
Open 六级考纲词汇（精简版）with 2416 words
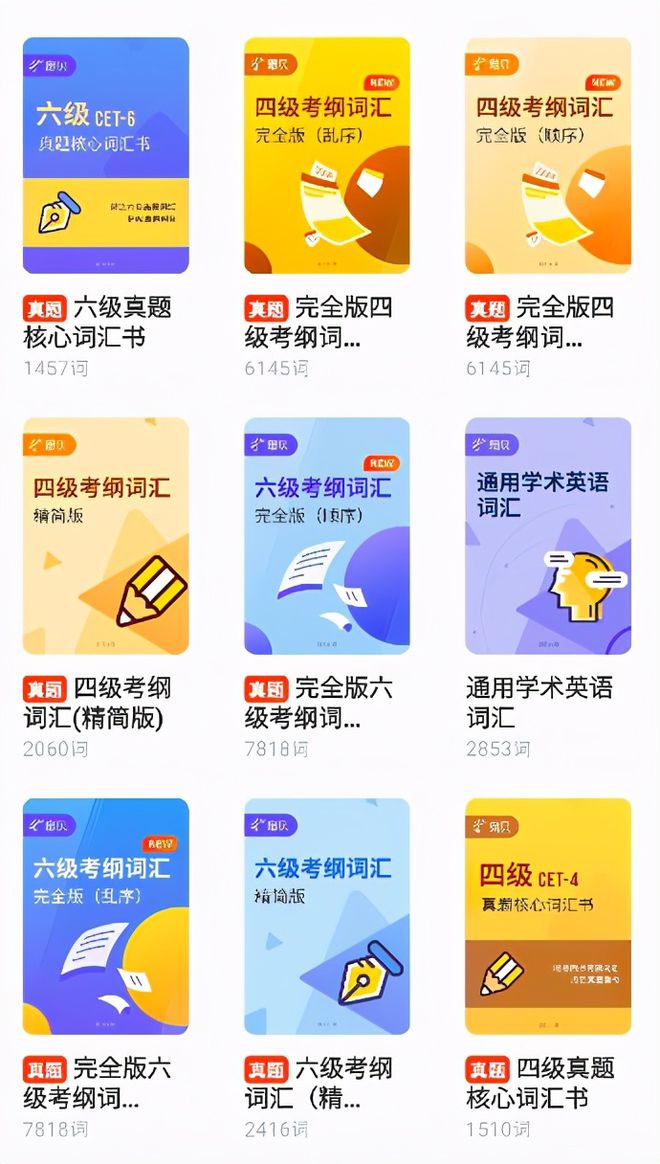click(327, 916)
